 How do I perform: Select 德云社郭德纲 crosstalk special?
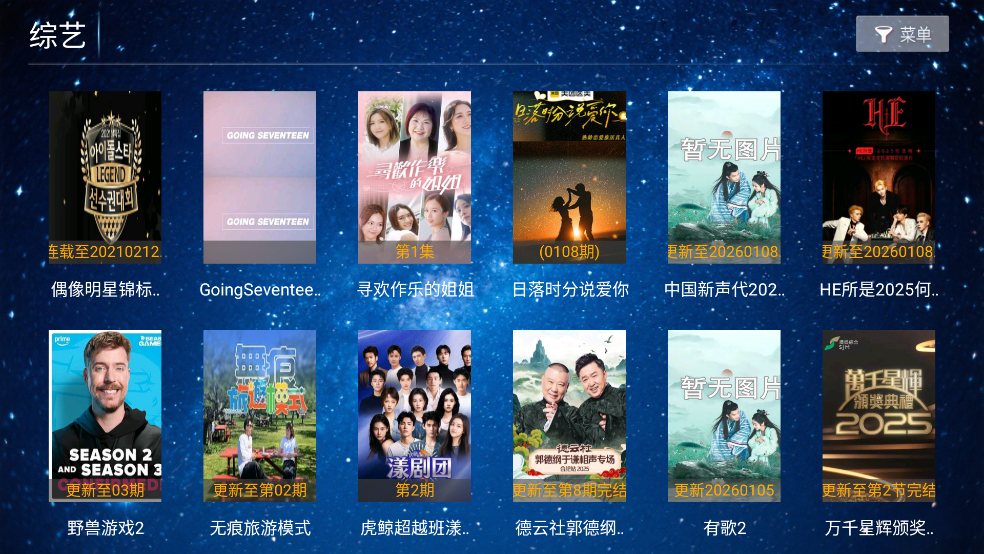[x=569, y=416]
